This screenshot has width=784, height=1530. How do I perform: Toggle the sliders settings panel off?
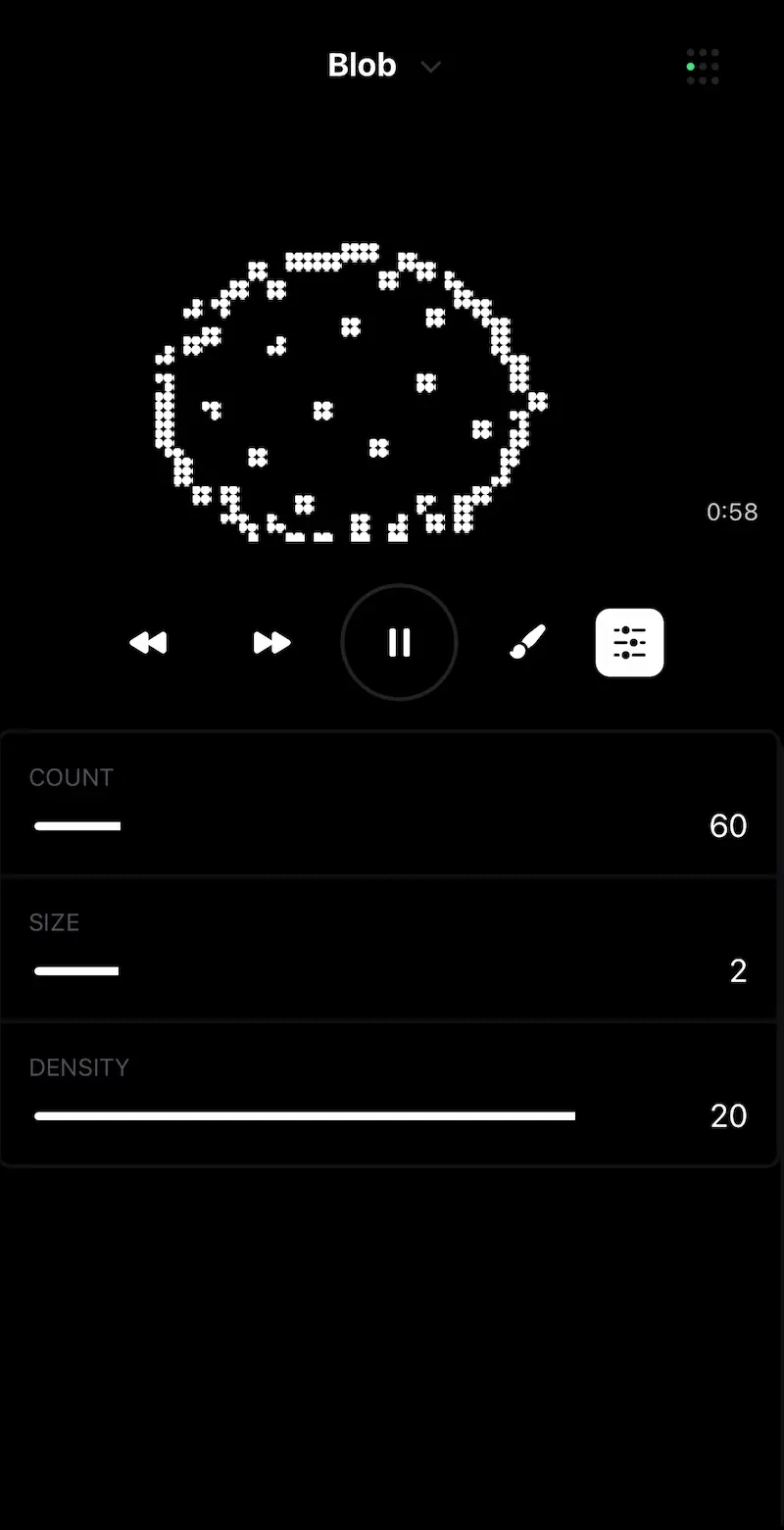(x=629, y=642)
